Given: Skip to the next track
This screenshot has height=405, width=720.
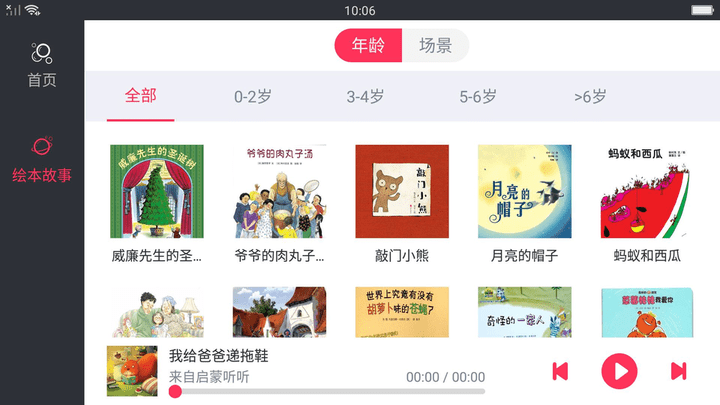Looking at the screenshot, I should pyautogui.click(x=678, y=371).
